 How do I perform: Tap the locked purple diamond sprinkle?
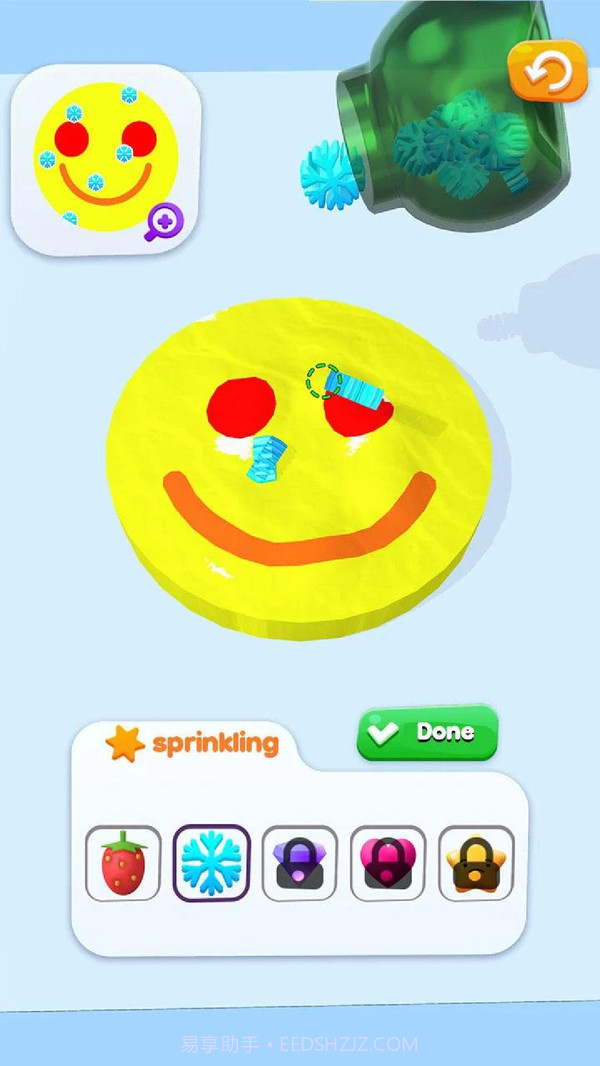tap(299, 862)
